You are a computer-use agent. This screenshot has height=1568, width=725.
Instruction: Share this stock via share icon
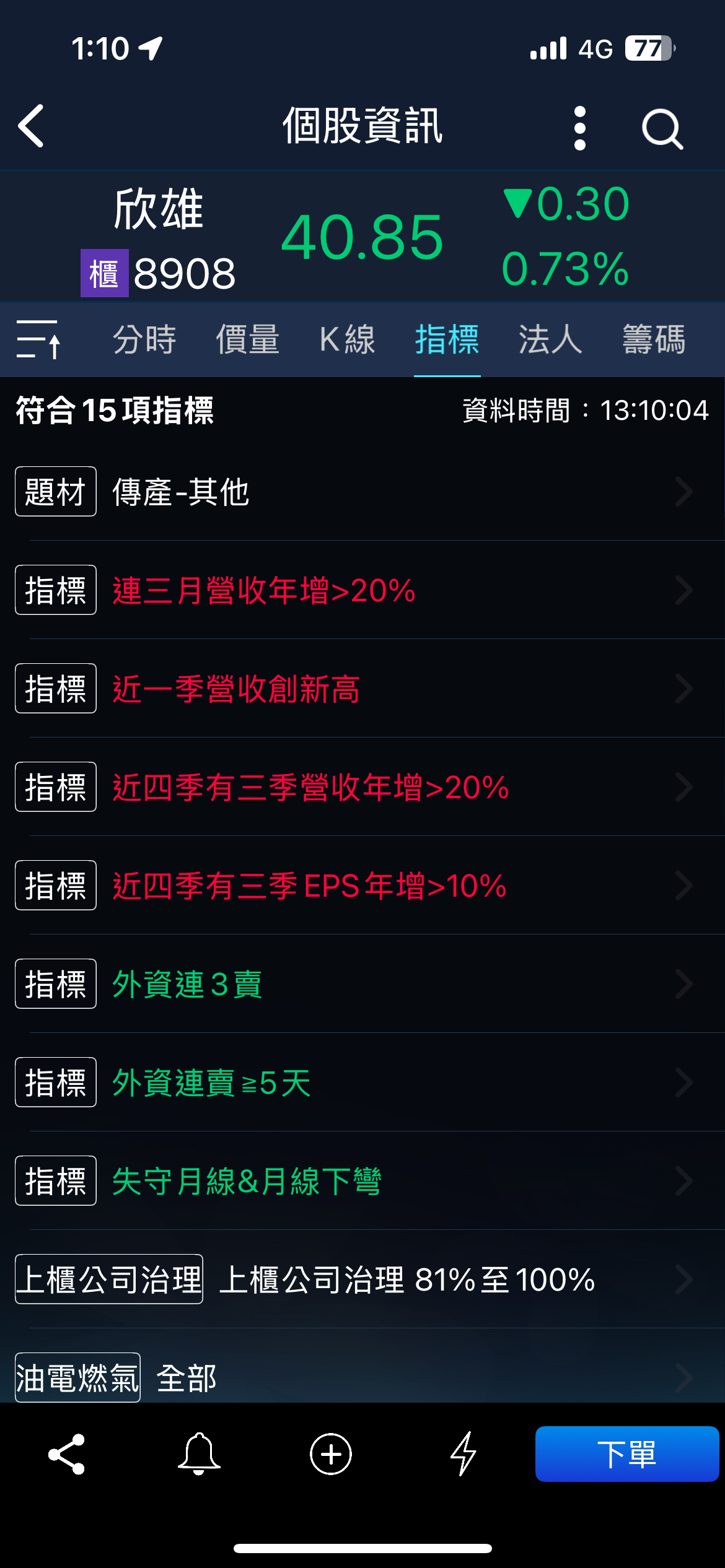point(66,1454)
